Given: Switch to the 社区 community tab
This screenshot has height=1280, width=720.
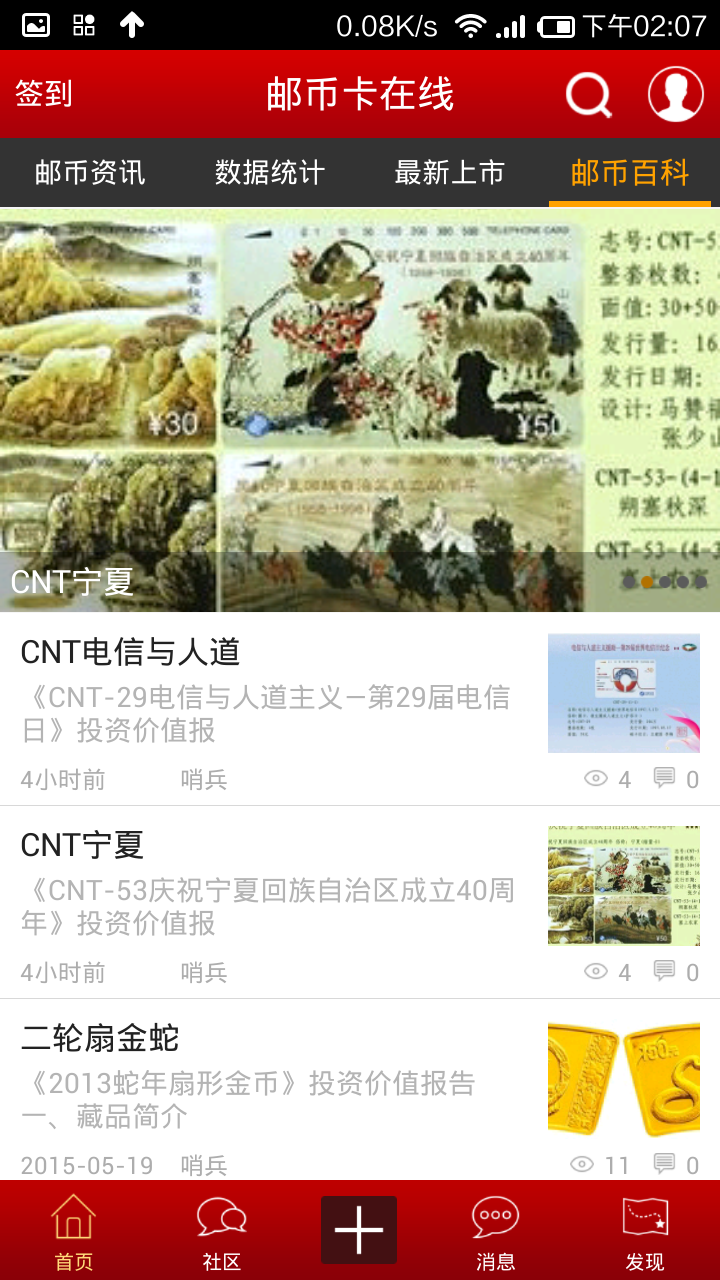Looking at the screenshot, I should (x=221, y=1232).
